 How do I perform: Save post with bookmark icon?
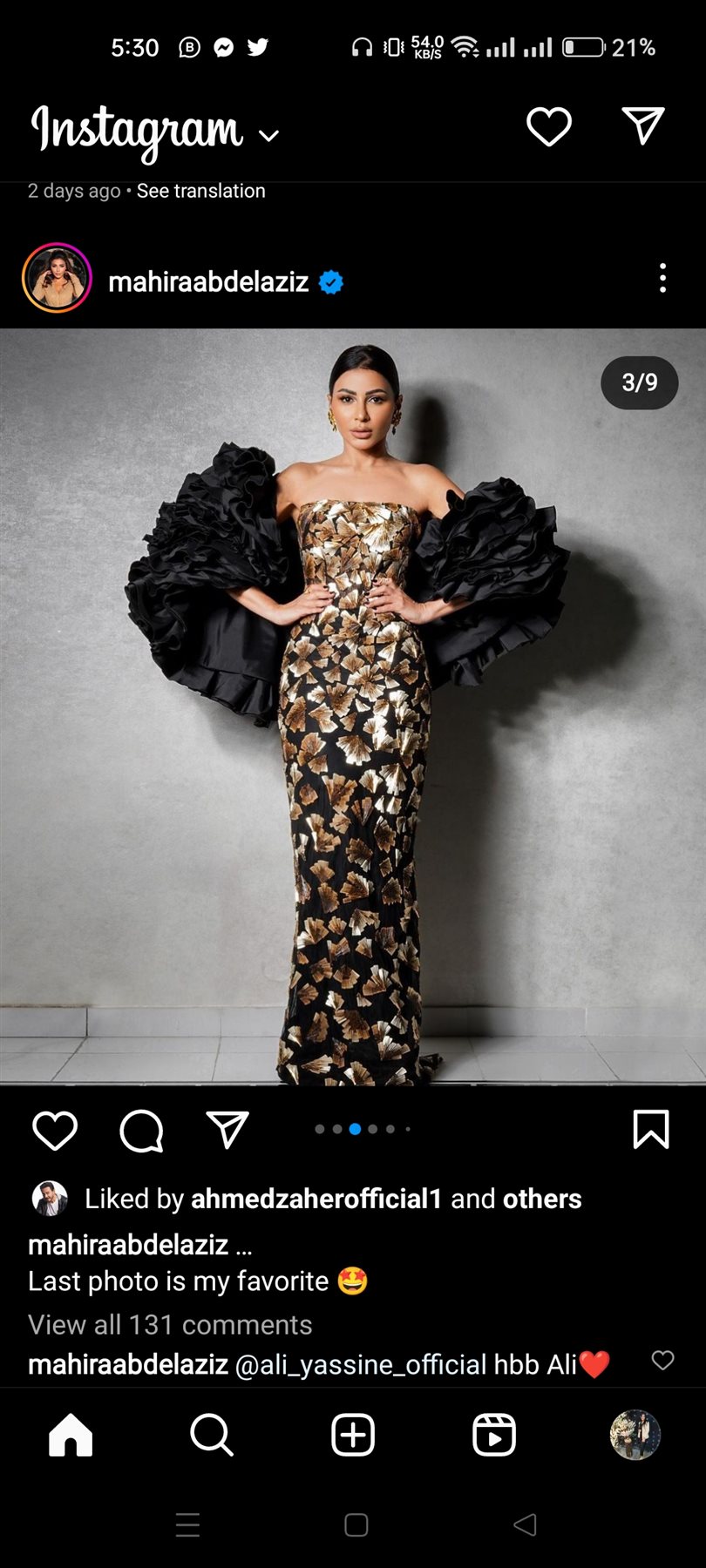point(650,1130)
